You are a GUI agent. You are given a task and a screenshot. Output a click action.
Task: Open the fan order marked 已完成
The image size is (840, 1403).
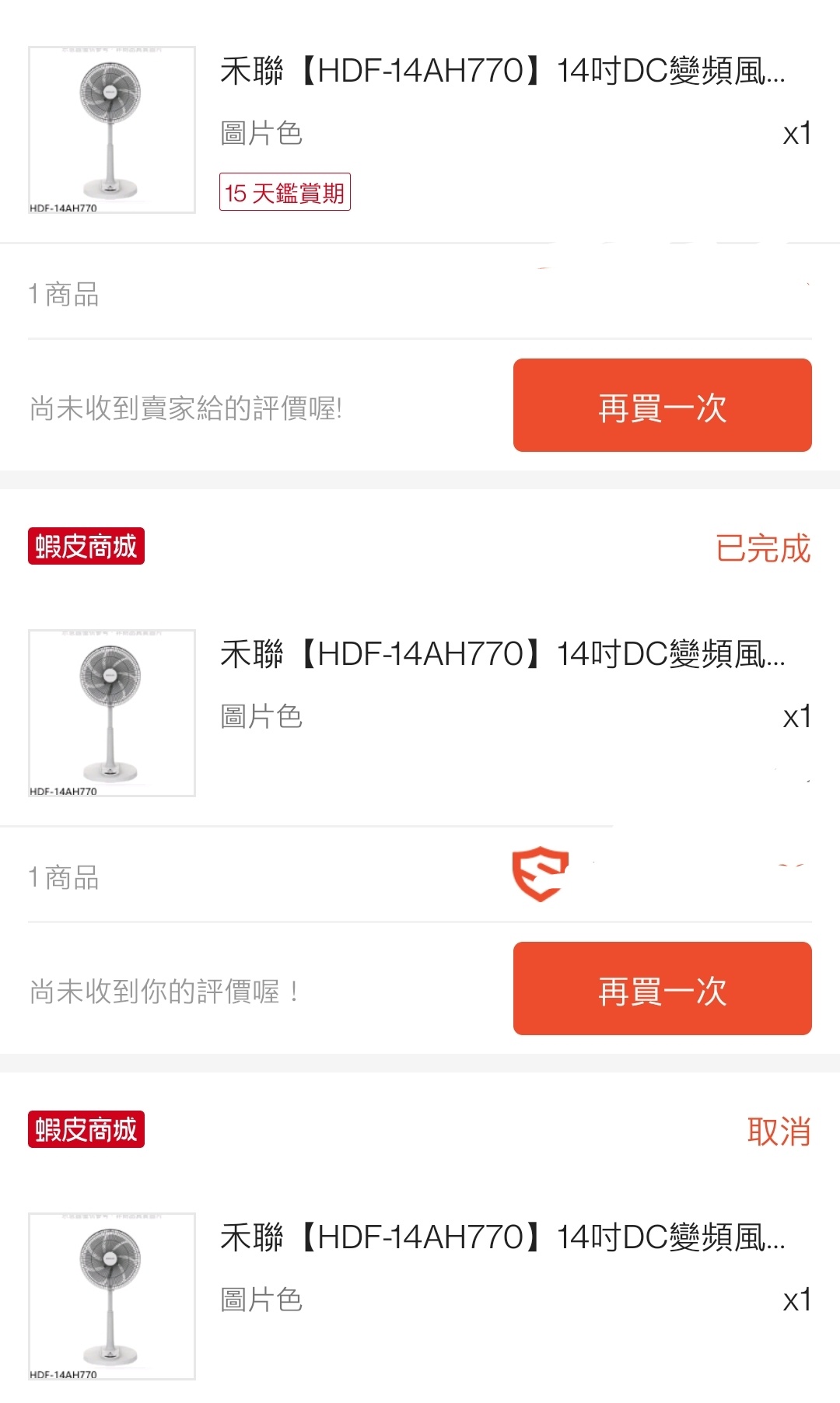pyautogui.click(x=502, y=655)
